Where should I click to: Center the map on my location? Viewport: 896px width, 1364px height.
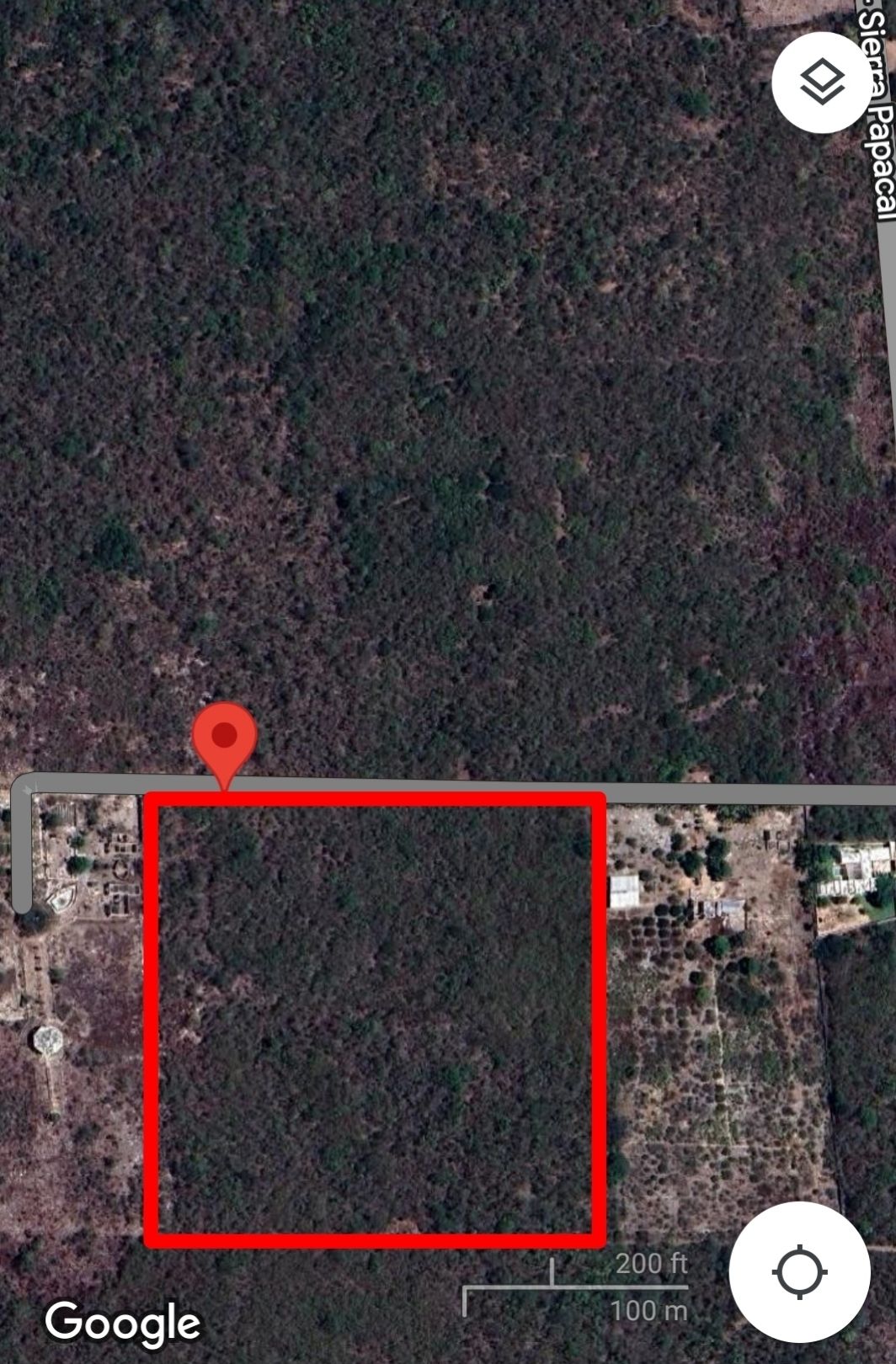(799, 1271)
